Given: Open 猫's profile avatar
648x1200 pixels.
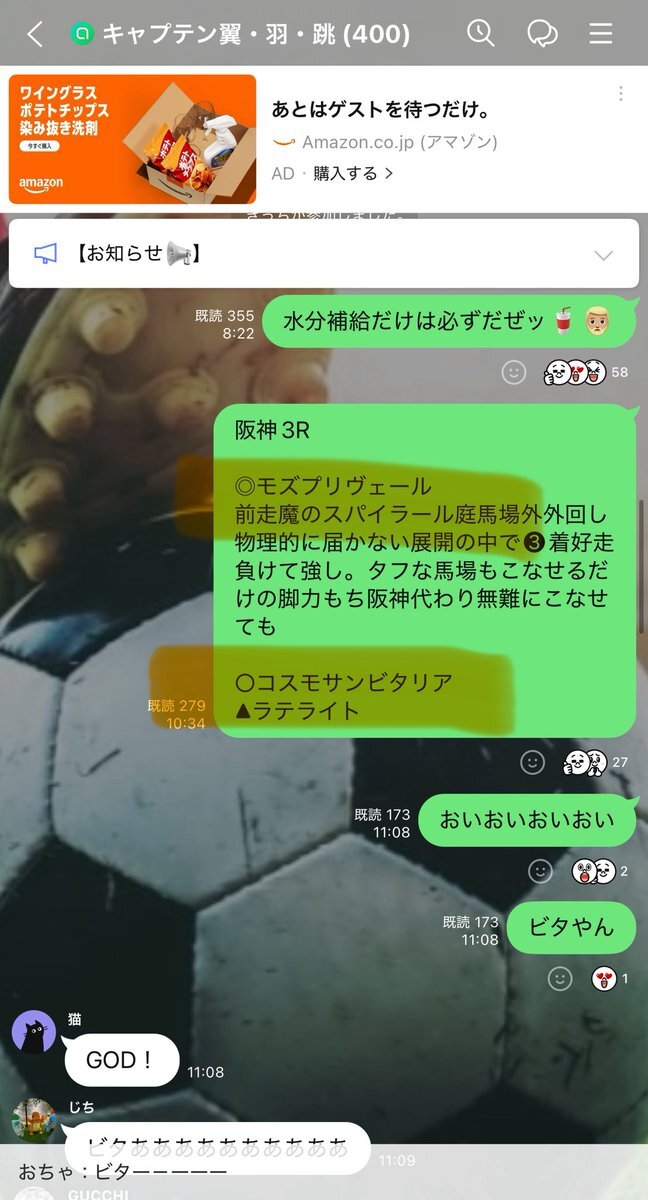Looking at the screenshot, I should point(33,1031).
